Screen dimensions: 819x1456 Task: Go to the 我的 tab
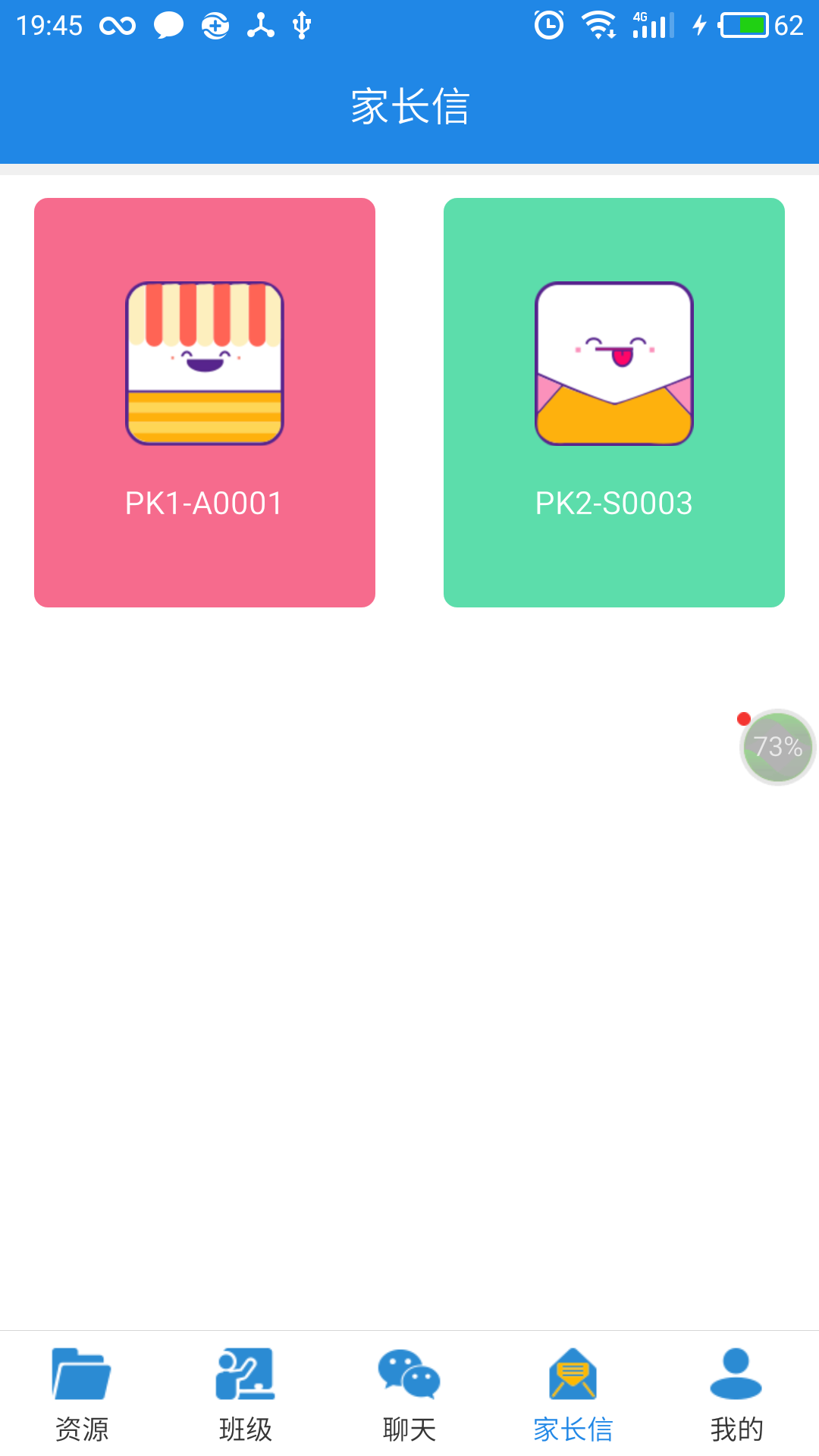click(x=736, y=1394)
